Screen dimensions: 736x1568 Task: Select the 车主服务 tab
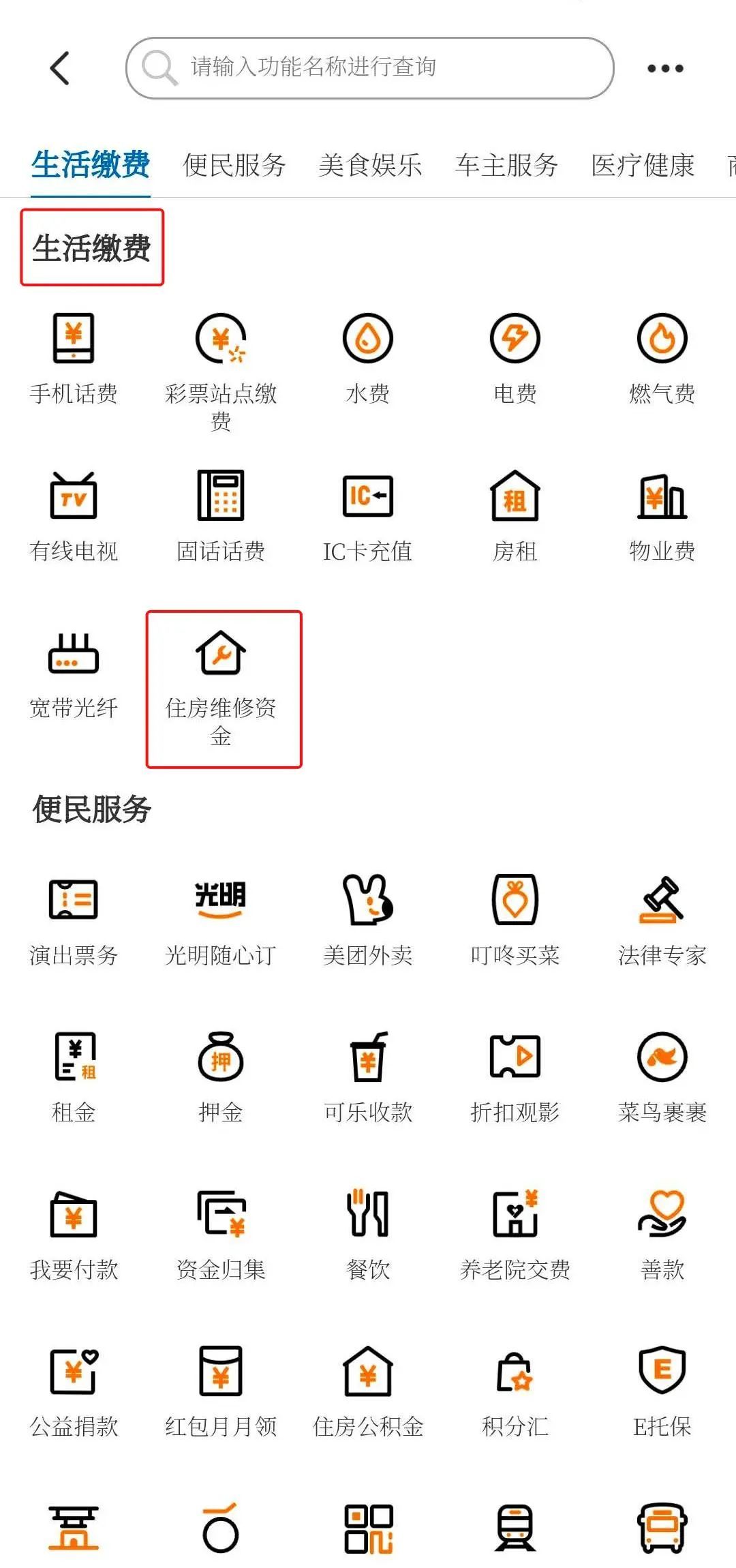pos(506,165)
